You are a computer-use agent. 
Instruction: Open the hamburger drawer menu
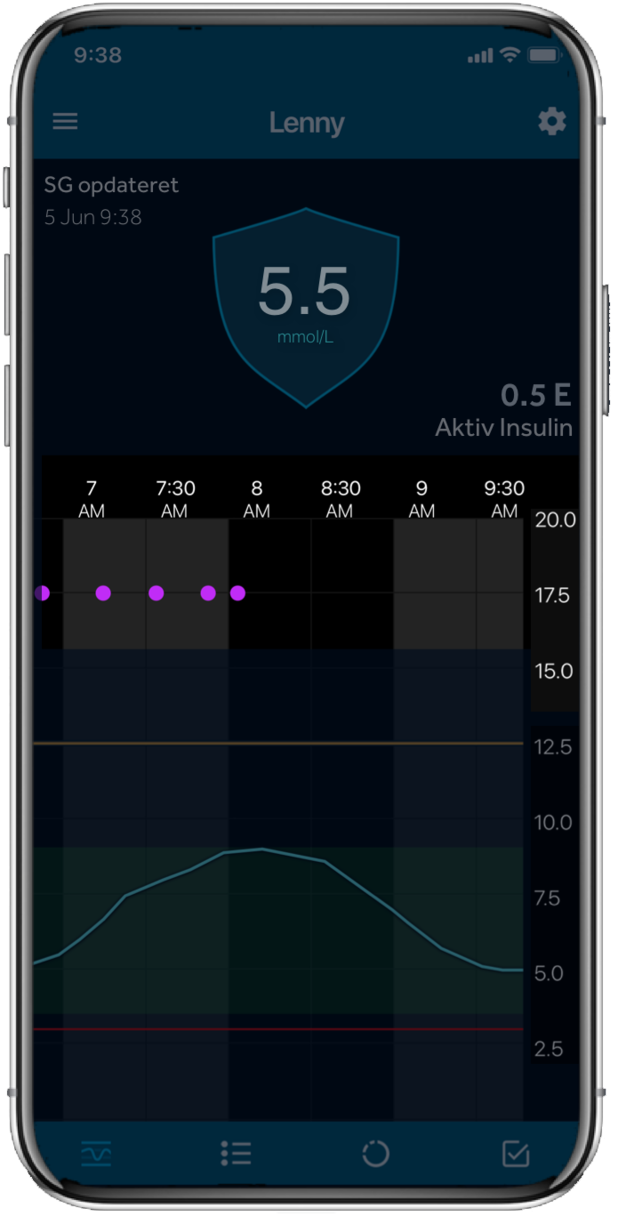tap(65, 122)
